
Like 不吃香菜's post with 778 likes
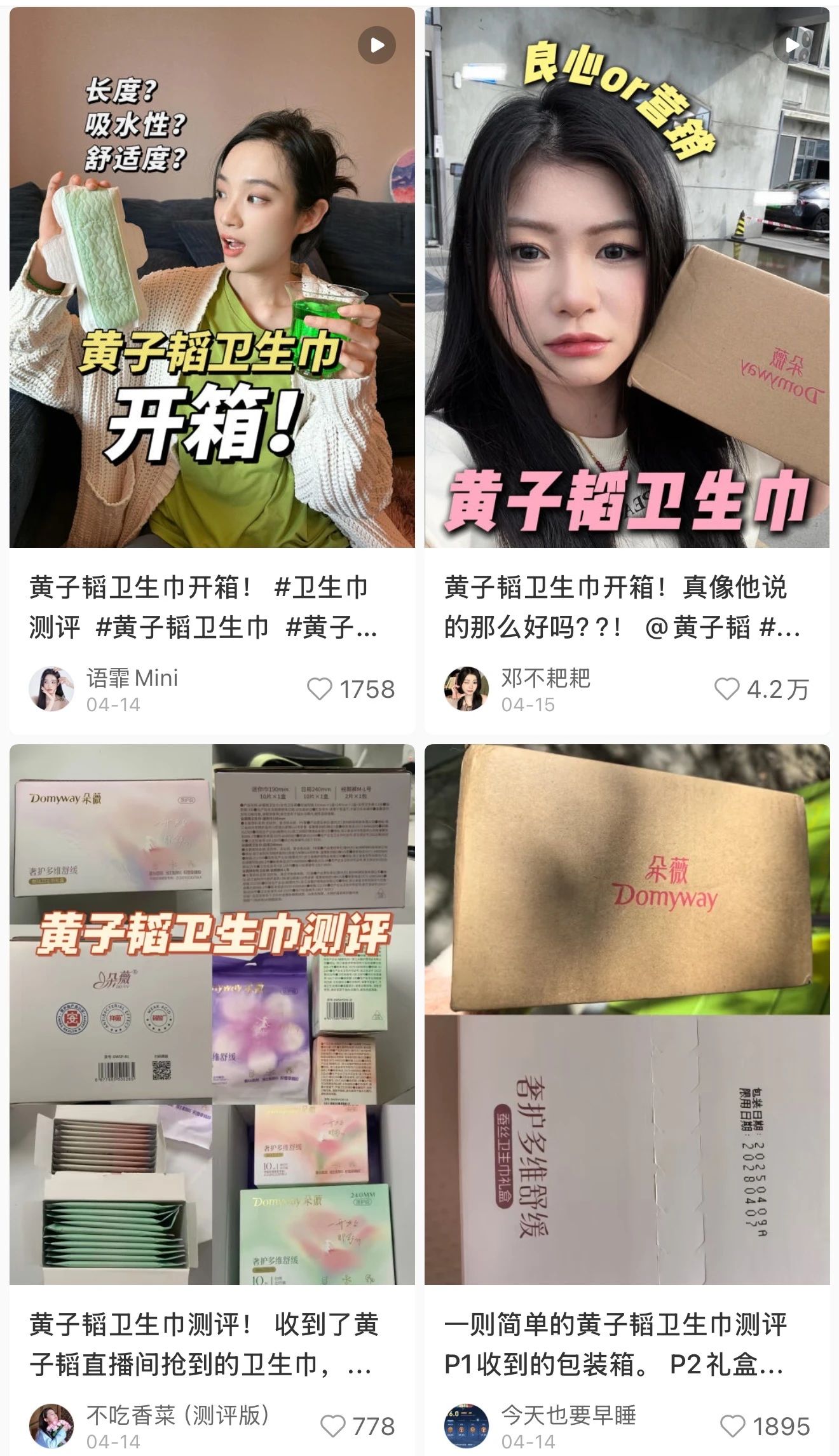point(332,1426)
